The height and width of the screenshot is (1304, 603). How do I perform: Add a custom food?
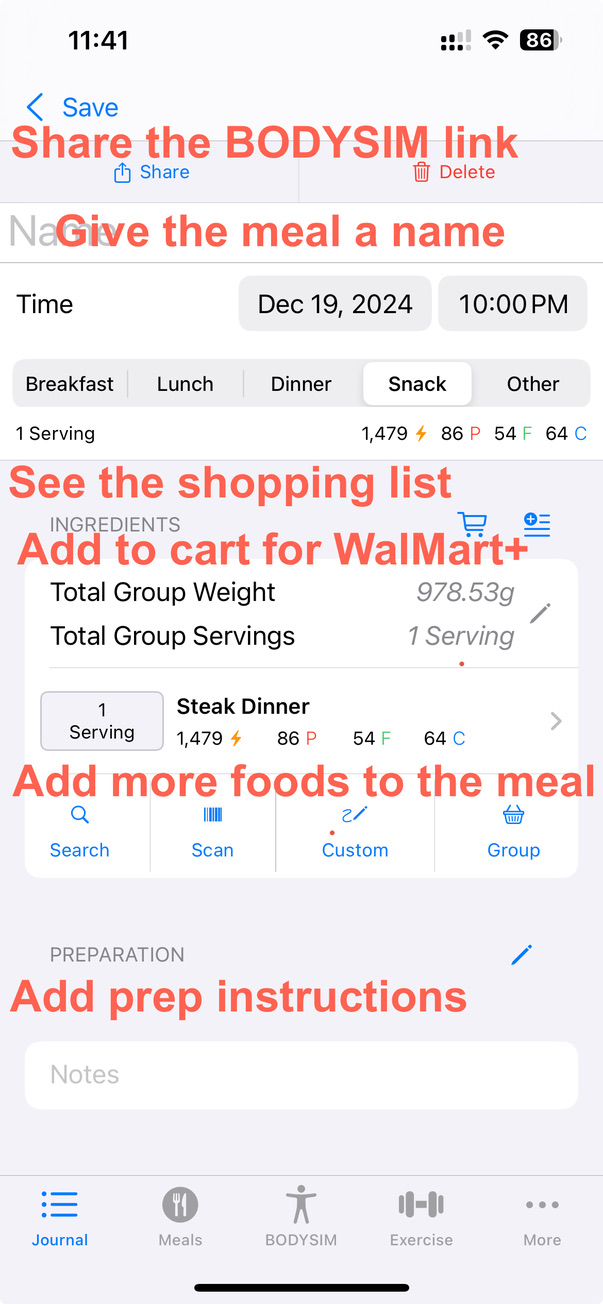point(355,833)
